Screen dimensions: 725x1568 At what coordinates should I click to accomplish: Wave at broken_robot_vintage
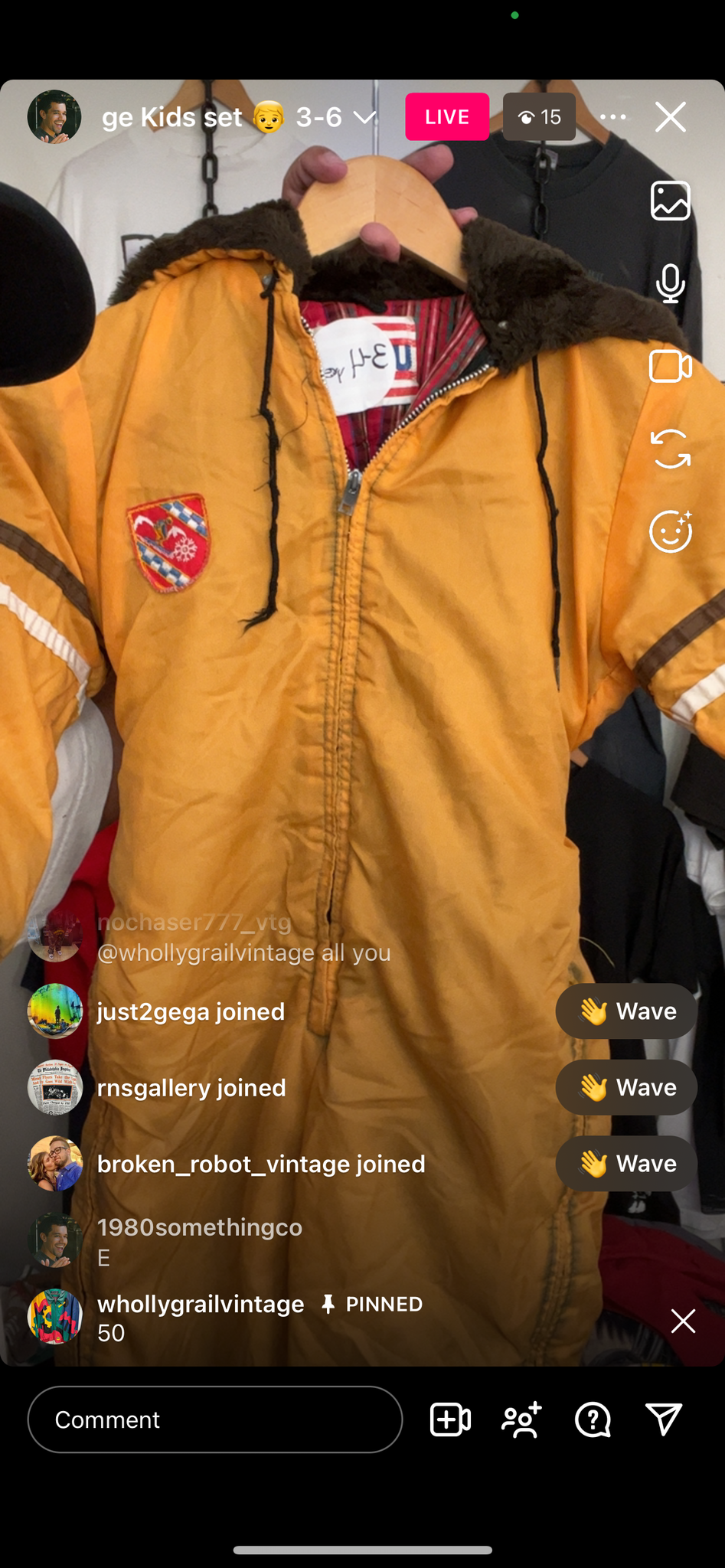click(x=626, y=1164)
